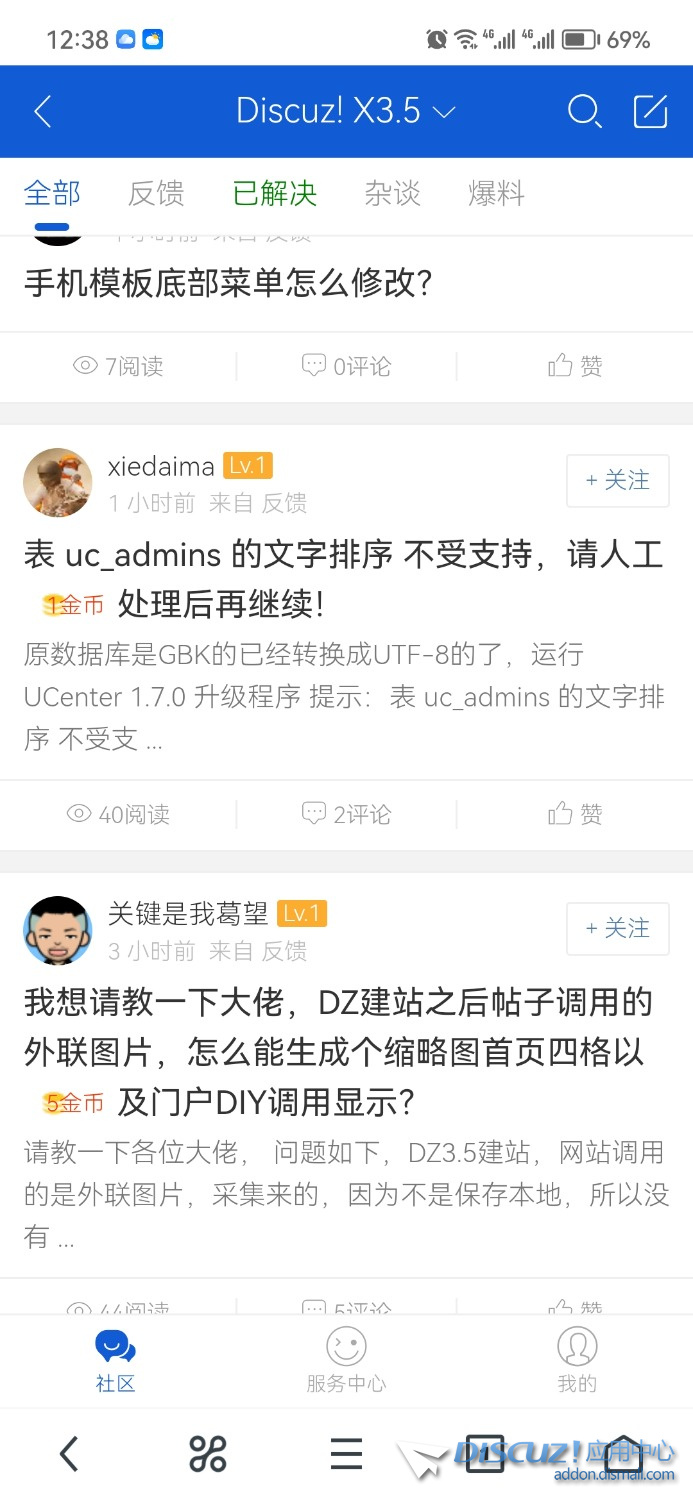Open the 我的 profile tab
Image resolution: width=693 pixels, height=1500 pixels.
(577, 1361)
